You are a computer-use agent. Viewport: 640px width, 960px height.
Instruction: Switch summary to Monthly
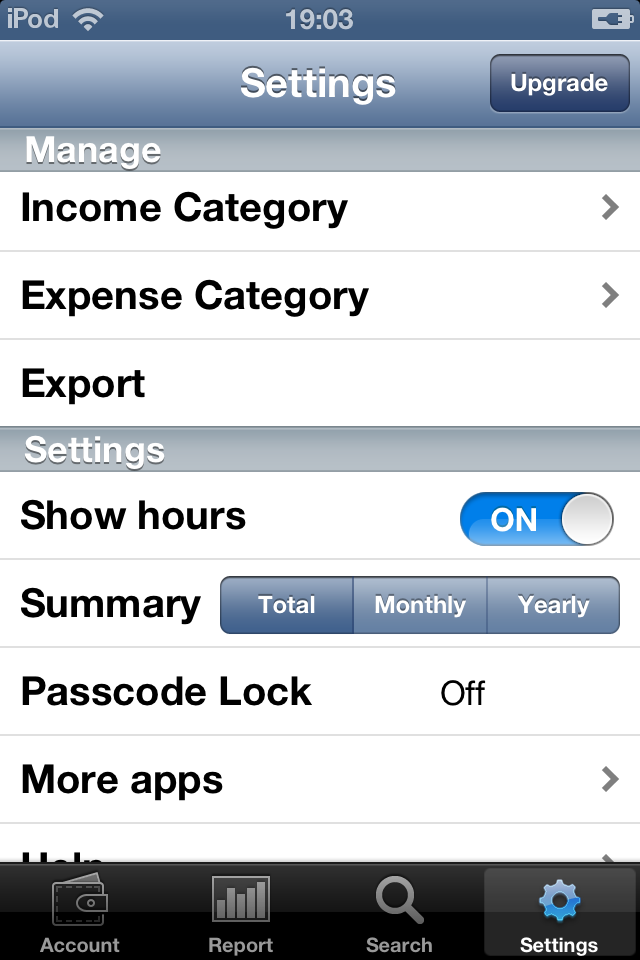[420, 605]
